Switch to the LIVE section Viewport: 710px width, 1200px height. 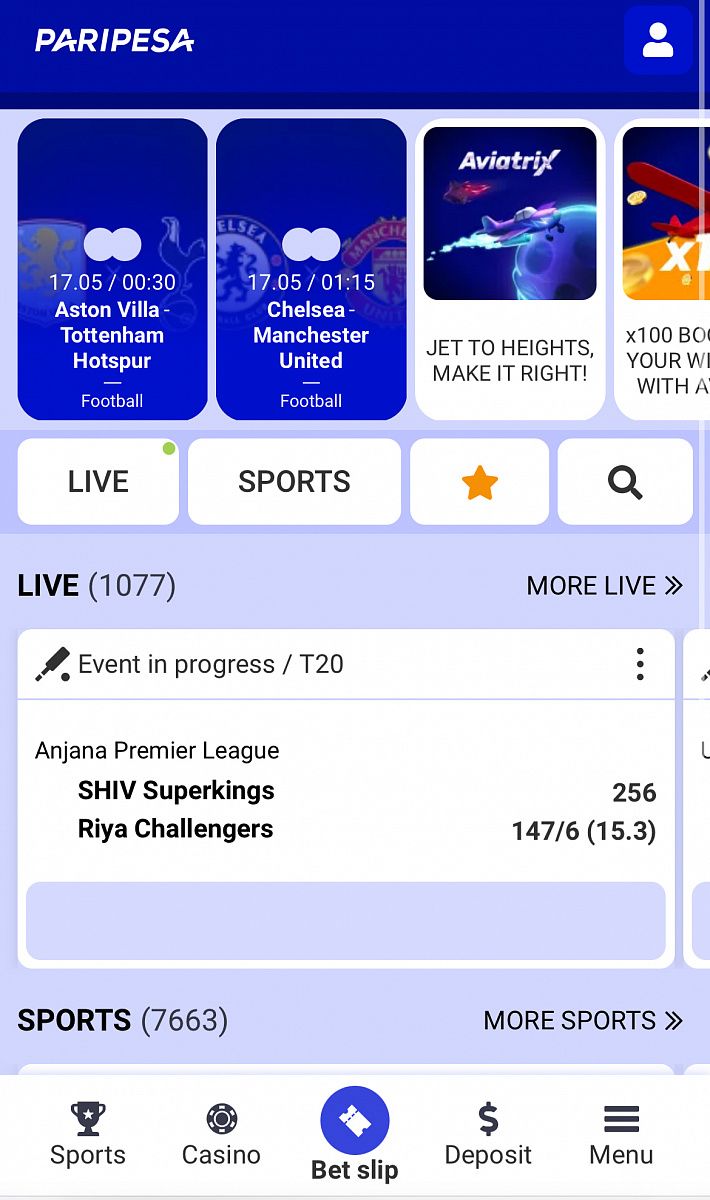point(98,481)
